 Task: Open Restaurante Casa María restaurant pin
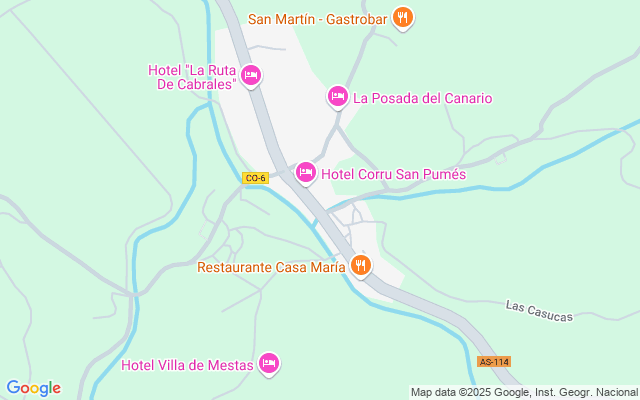[361, 265]
